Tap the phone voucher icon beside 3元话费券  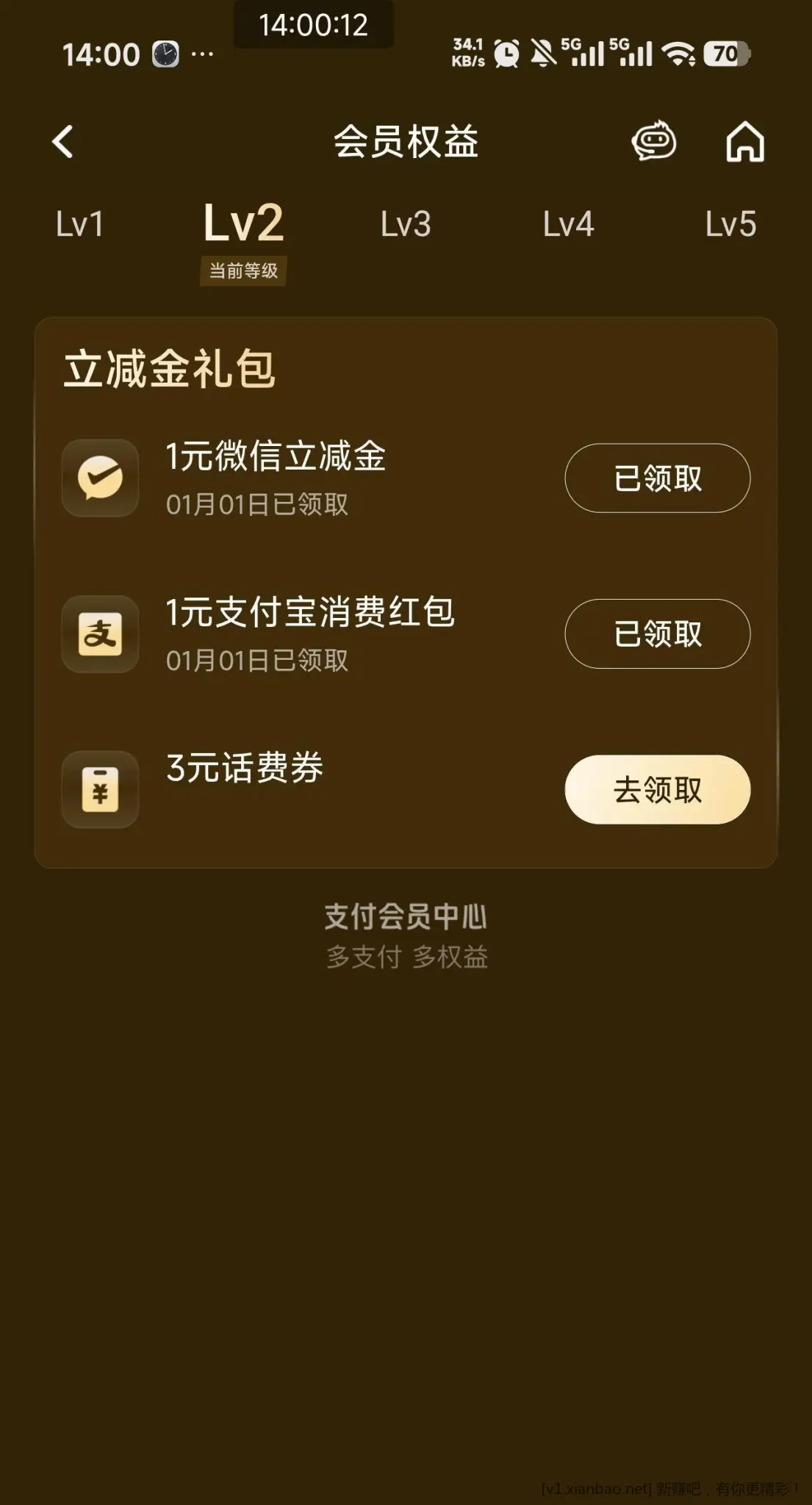[100, 789]
